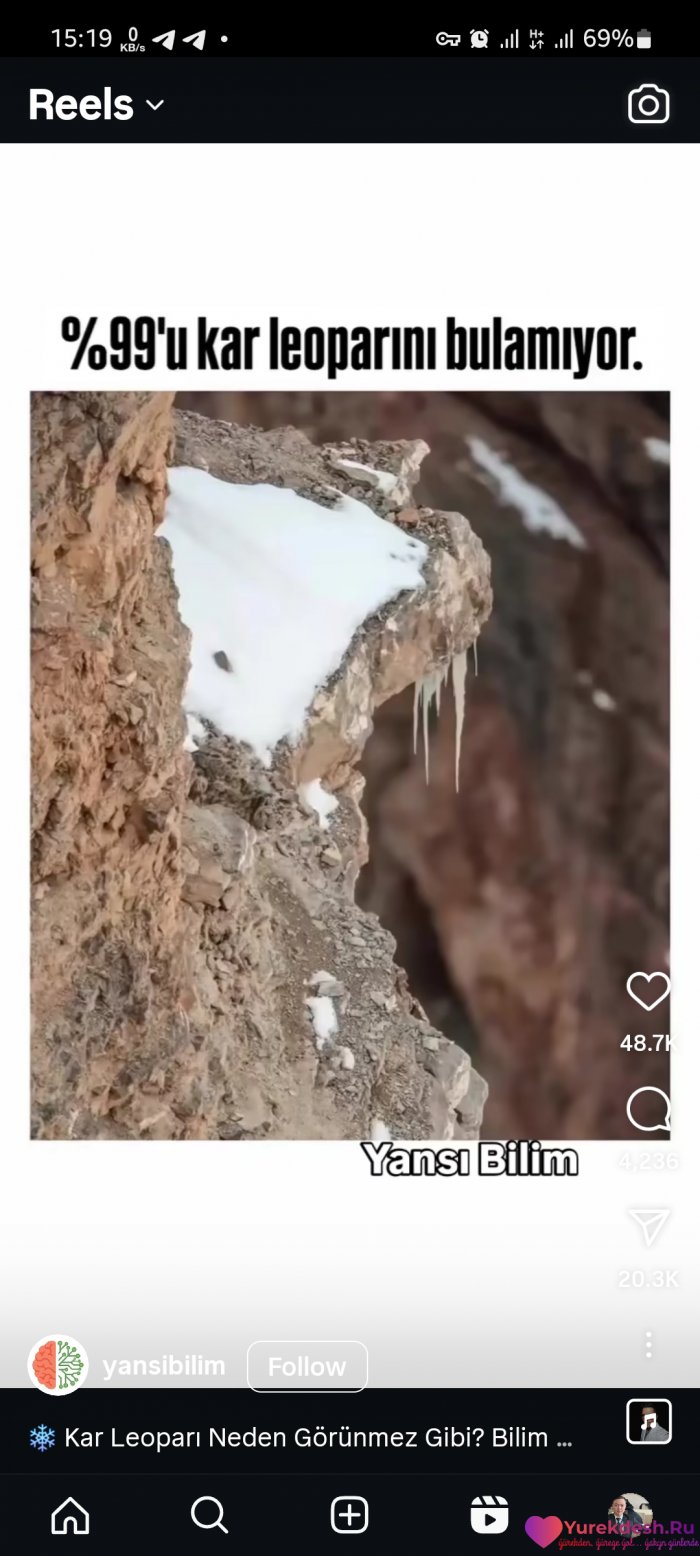
Task: Open the audio track thumbnail
Action: (x=648, y=1421)
